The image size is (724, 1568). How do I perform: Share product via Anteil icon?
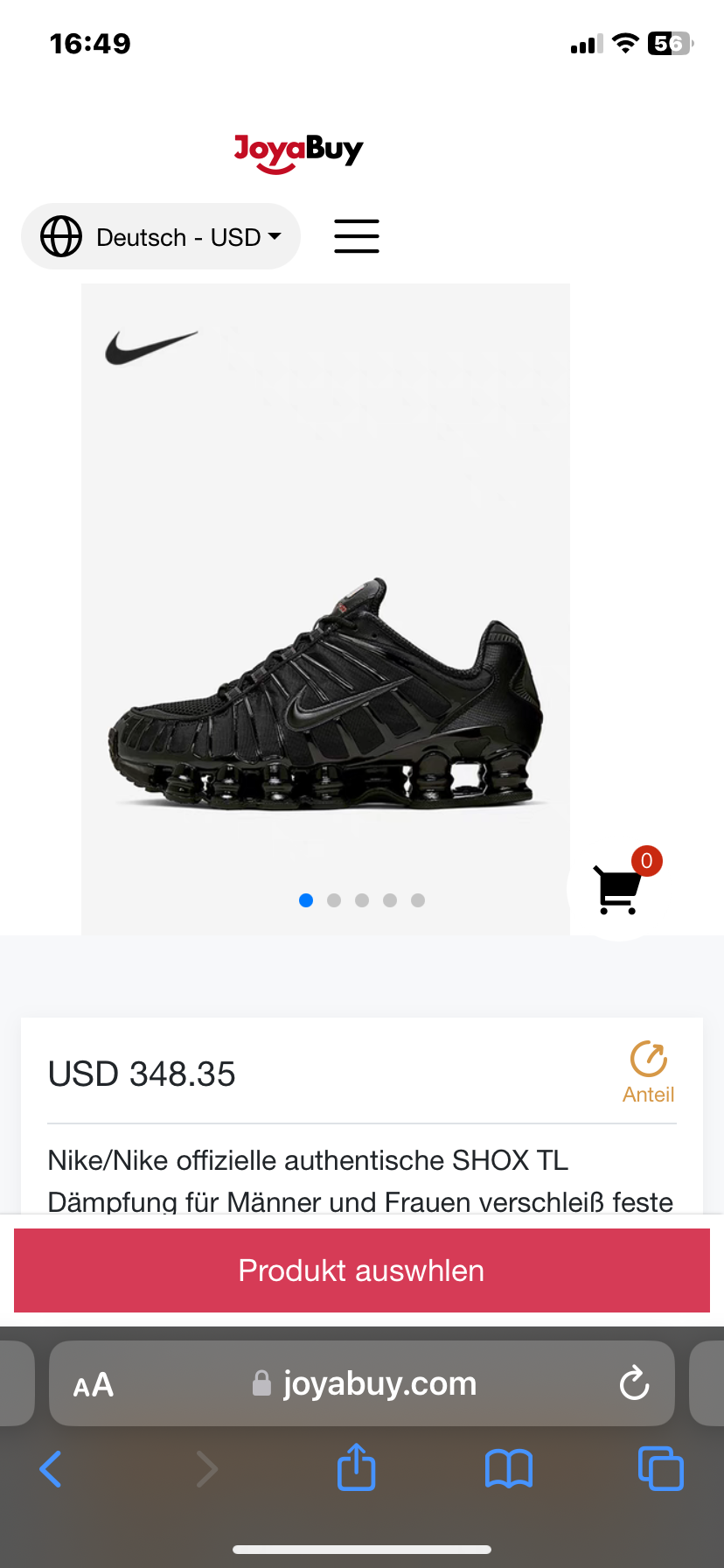coord(649,1071)
